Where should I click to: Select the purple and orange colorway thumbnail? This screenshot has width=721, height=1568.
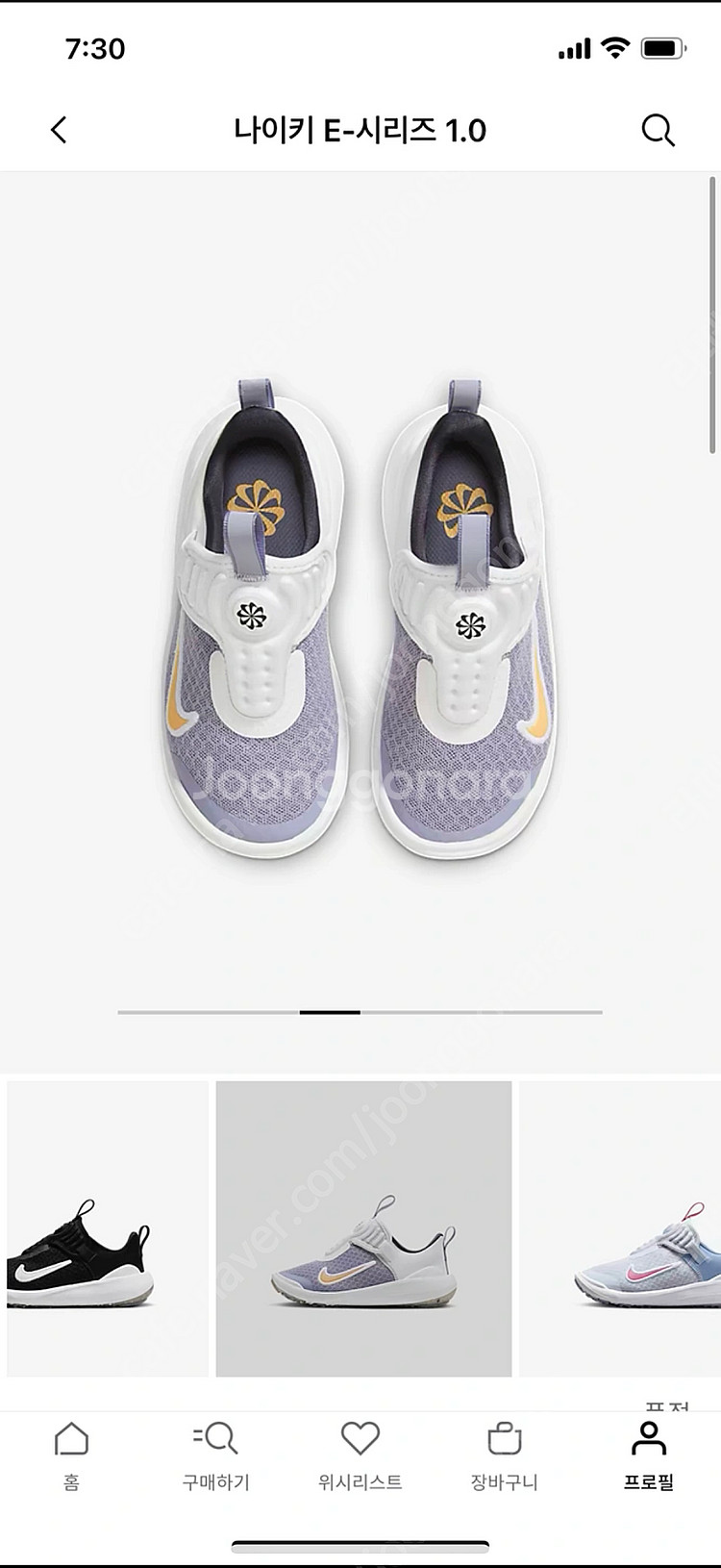(363, 1228)
